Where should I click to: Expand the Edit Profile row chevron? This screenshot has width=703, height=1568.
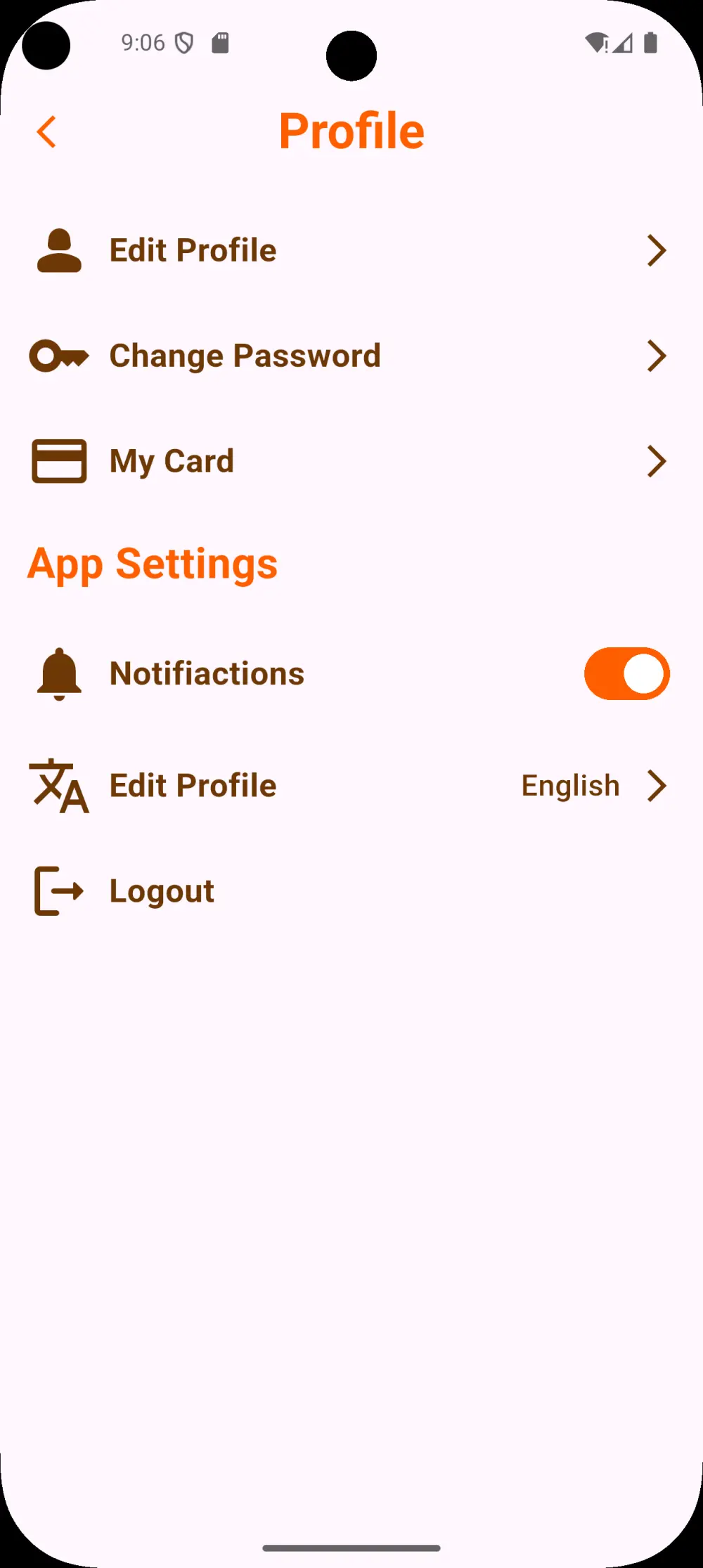pyautogui.click(x=657, y=250)
